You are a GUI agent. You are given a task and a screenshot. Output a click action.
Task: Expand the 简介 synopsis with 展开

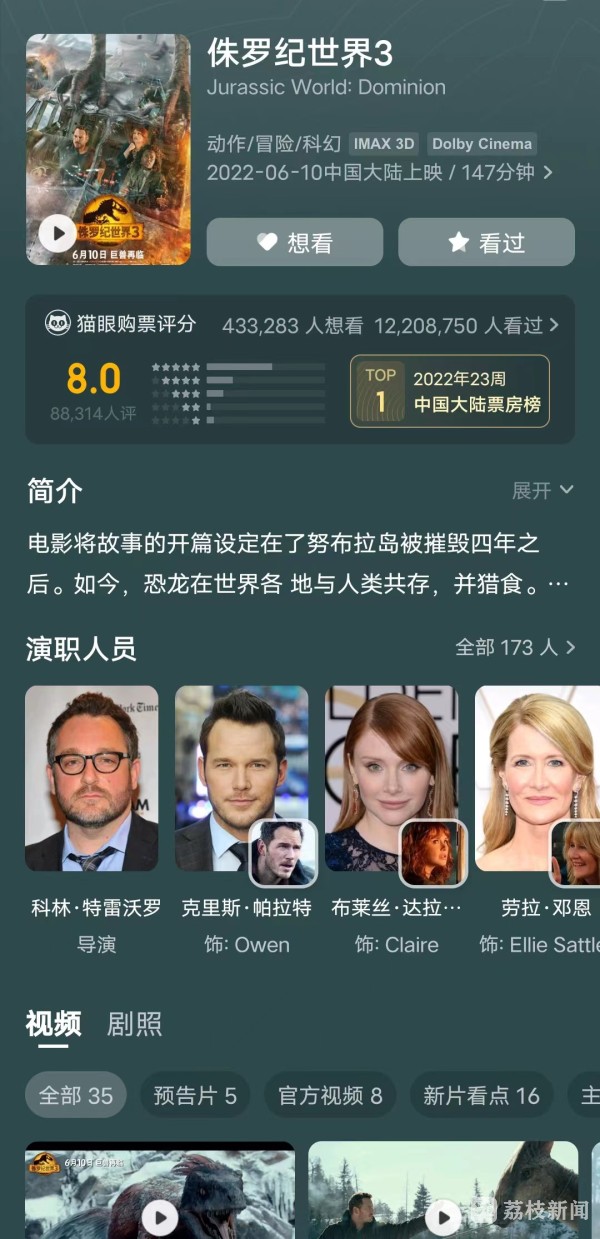pyautogui.click(x=543, y=490)
